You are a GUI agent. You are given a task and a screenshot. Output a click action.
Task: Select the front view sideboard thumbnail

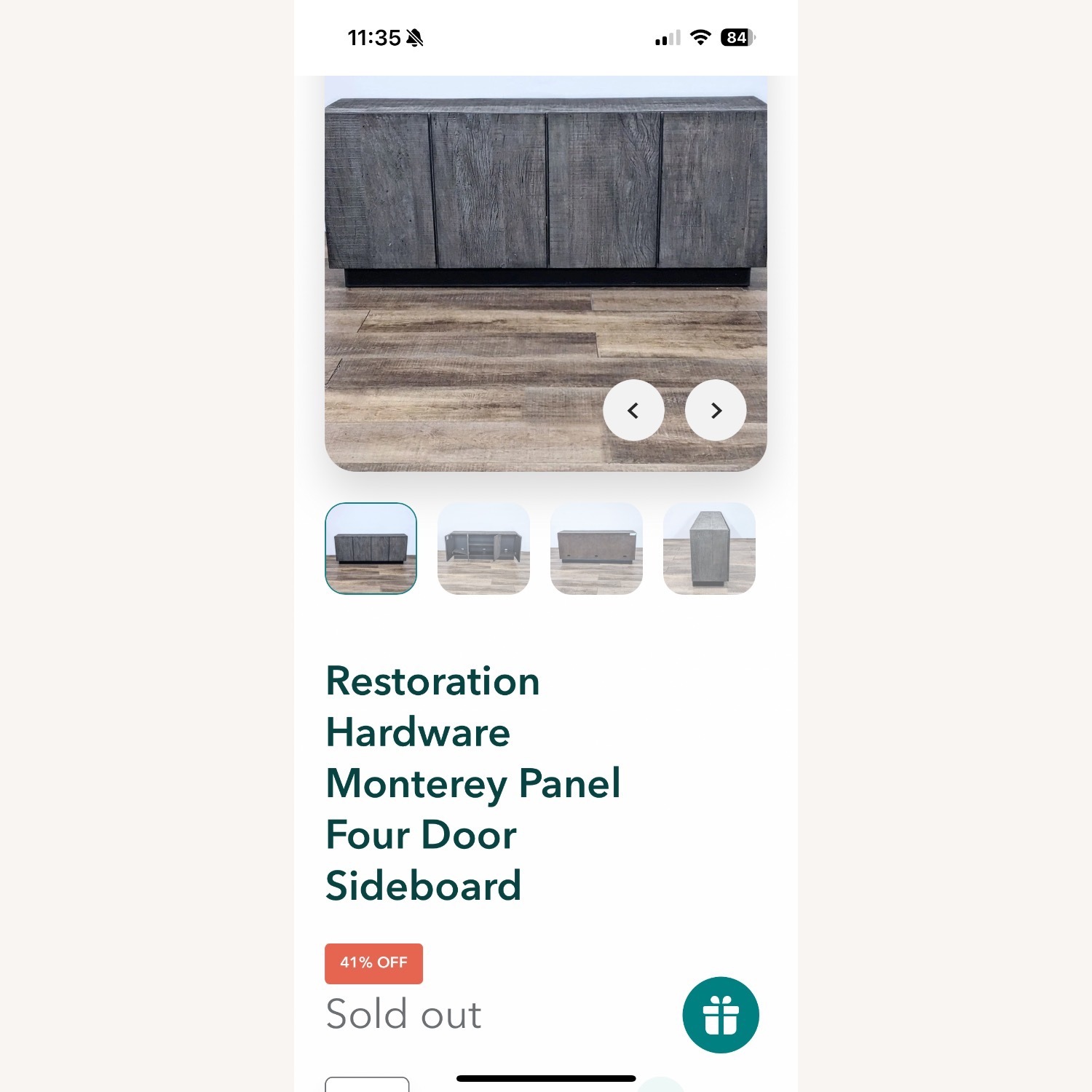pos(371,548)
